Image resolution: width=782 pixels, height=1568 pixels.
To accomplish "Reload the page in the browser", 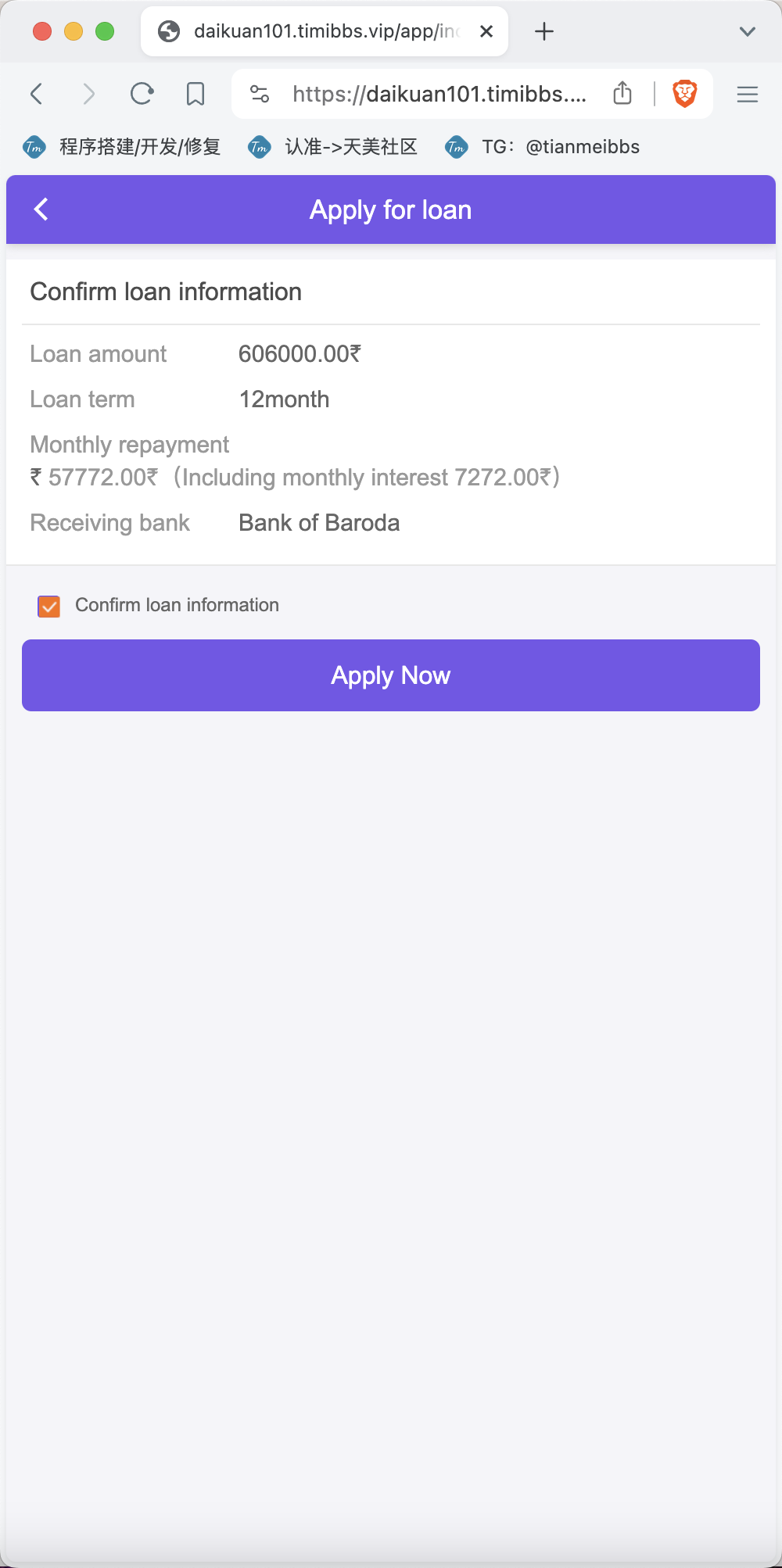I will (x=142, y=94).
